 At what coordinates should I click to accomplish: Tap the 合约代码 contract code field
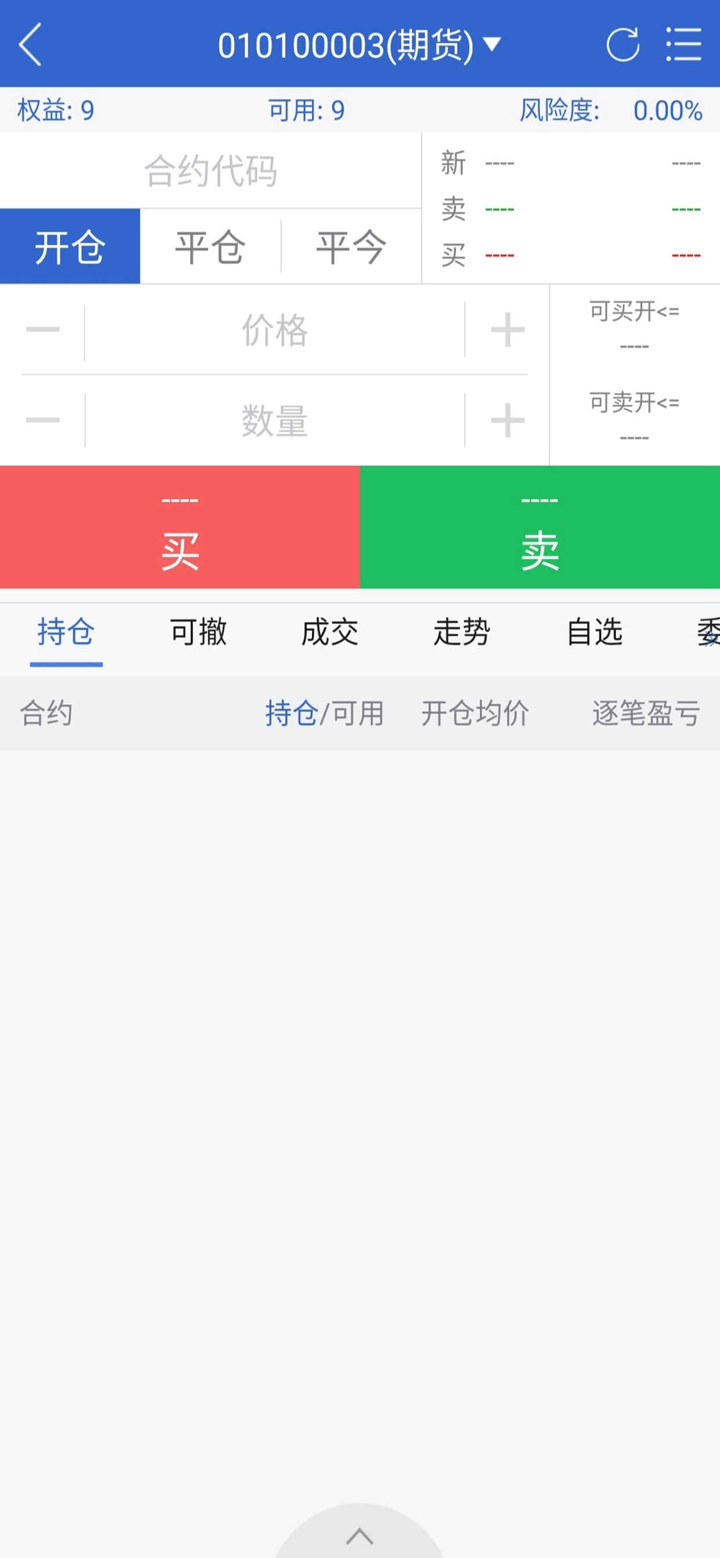point(210,171)
